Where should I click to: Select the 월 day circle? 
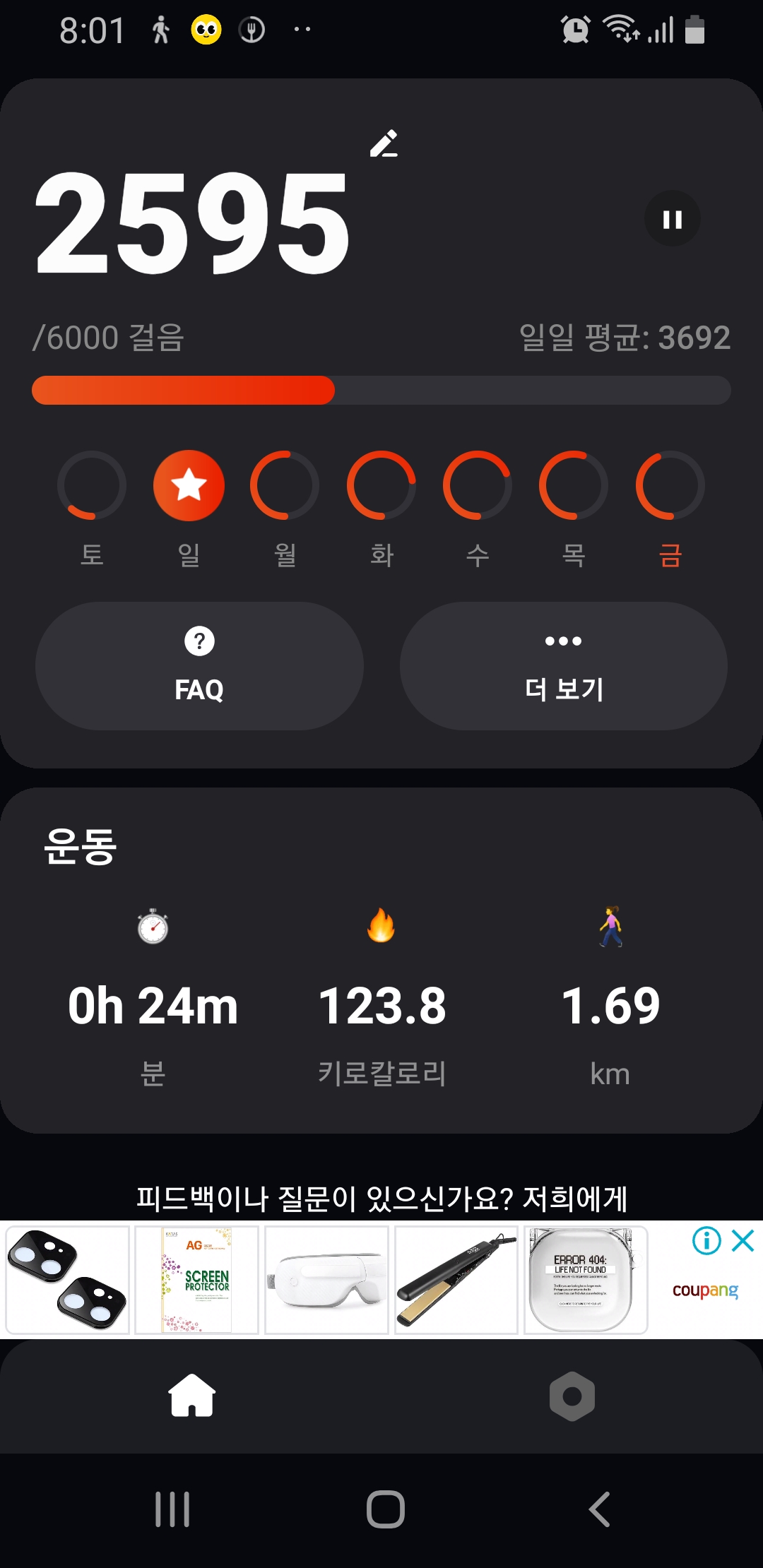tap(285, 485)
